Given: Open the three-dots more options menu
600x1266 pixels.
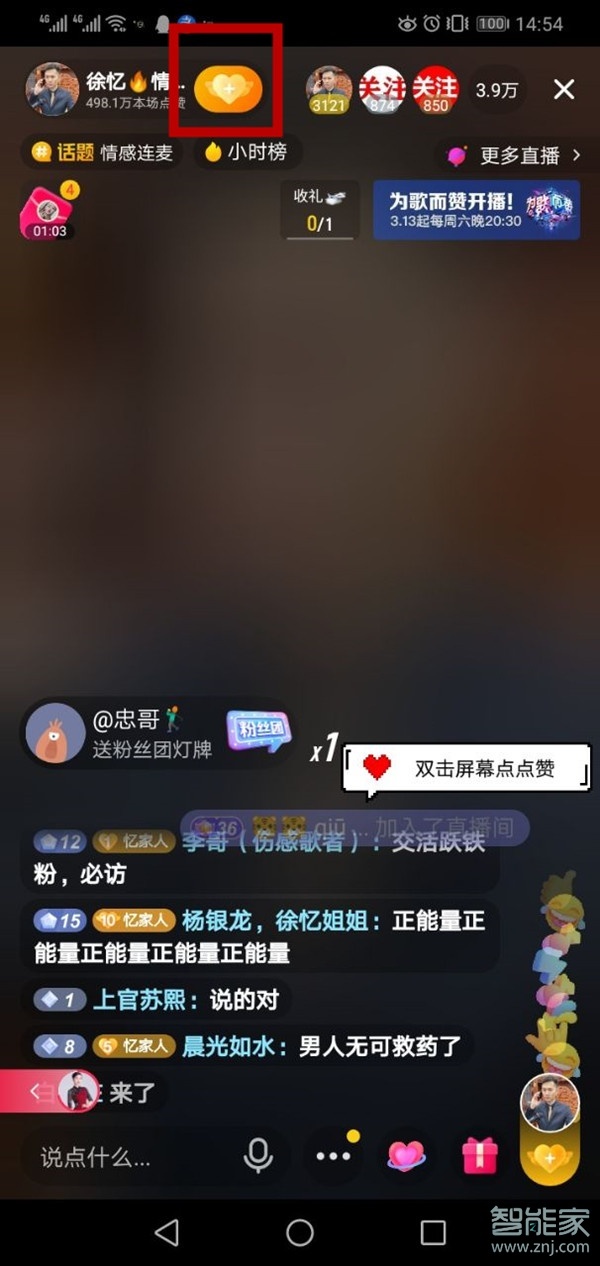Looking at the screenshot, I should point(333,1157).
